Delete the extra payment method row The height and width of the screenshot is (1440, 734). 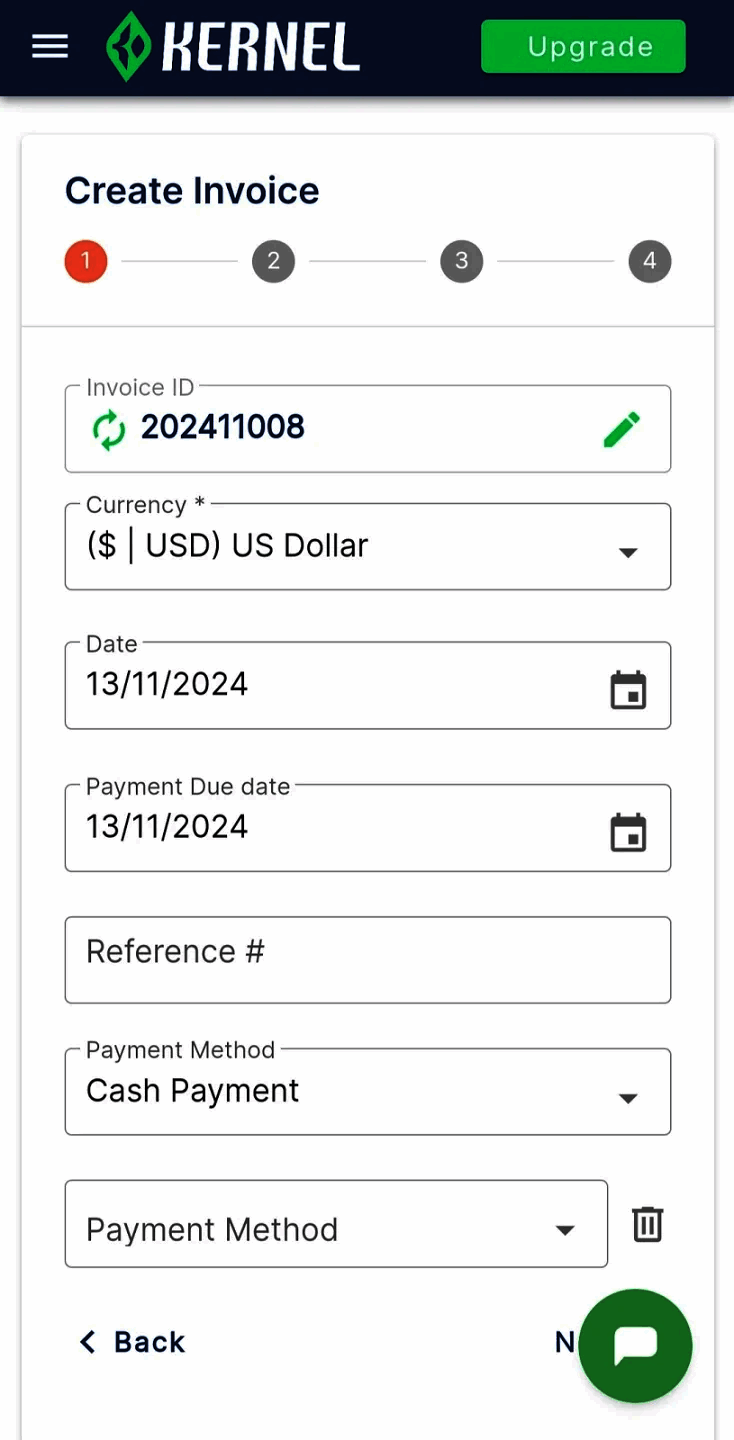pyautogui.click(x=647, y=1224)
